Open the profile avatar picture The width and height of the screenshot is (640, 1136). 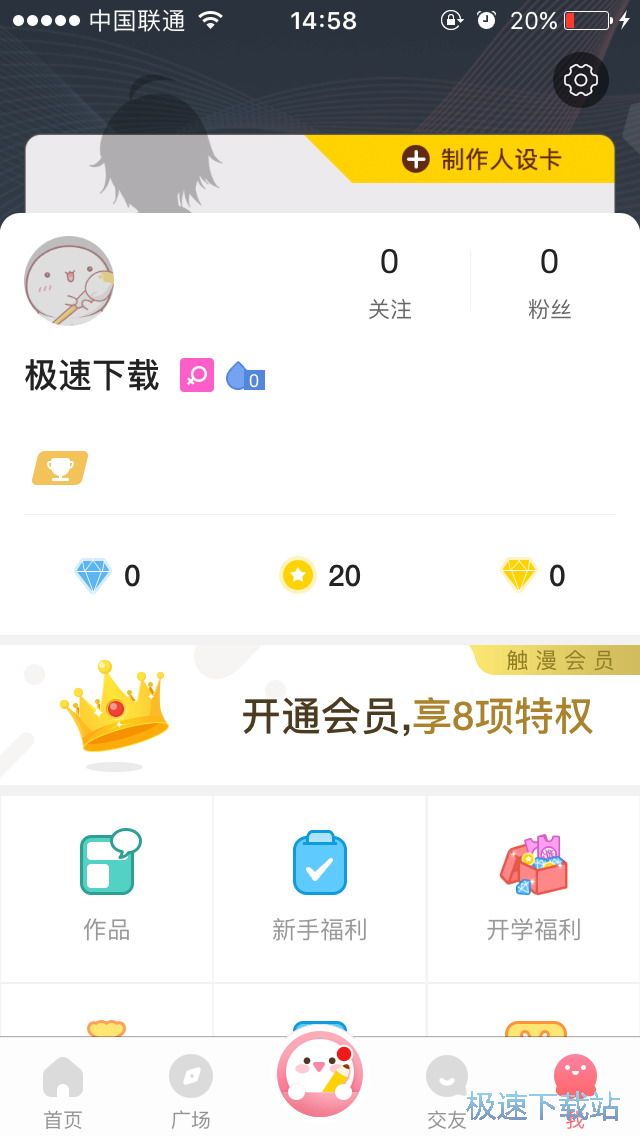(x=69, y=281)
